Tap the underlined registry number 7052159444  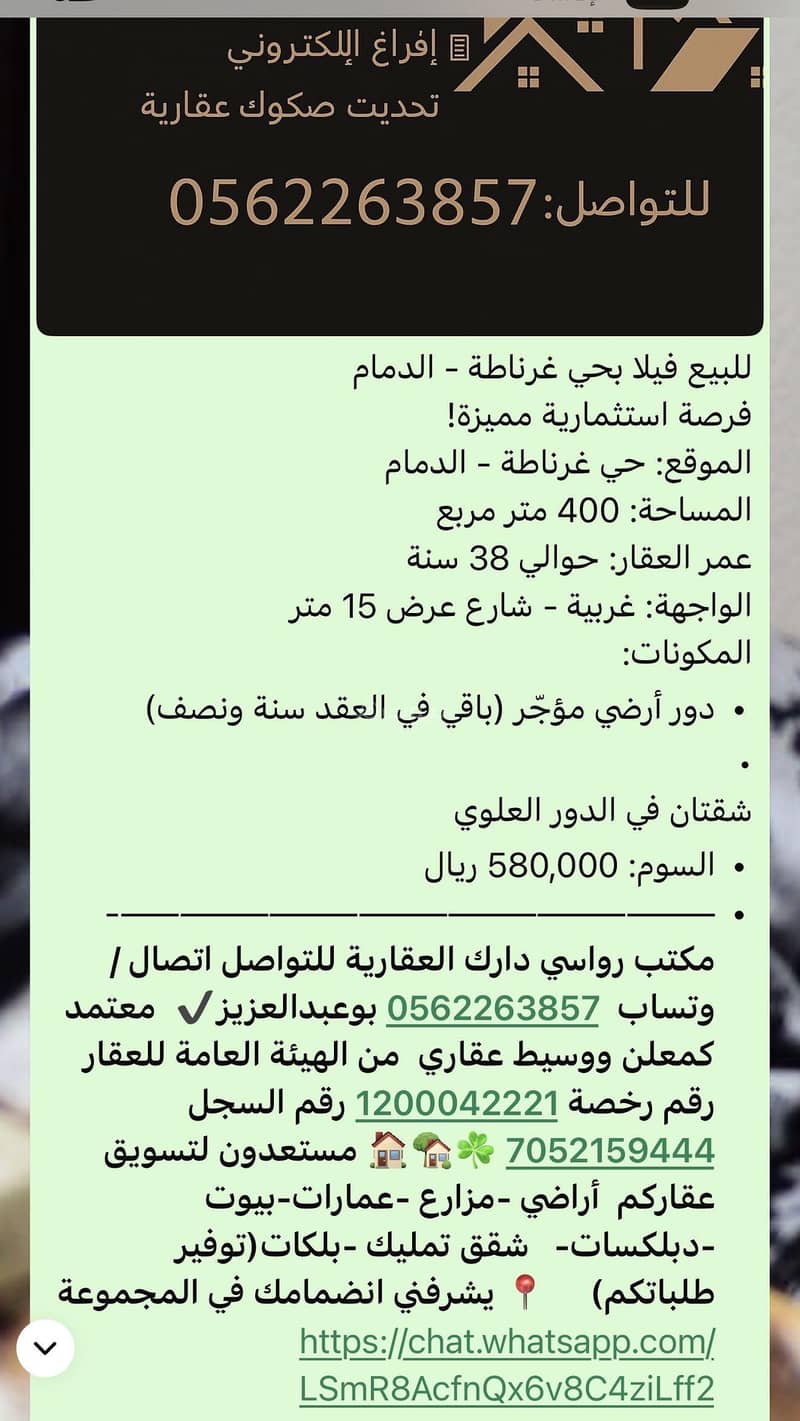[610, 1152]
